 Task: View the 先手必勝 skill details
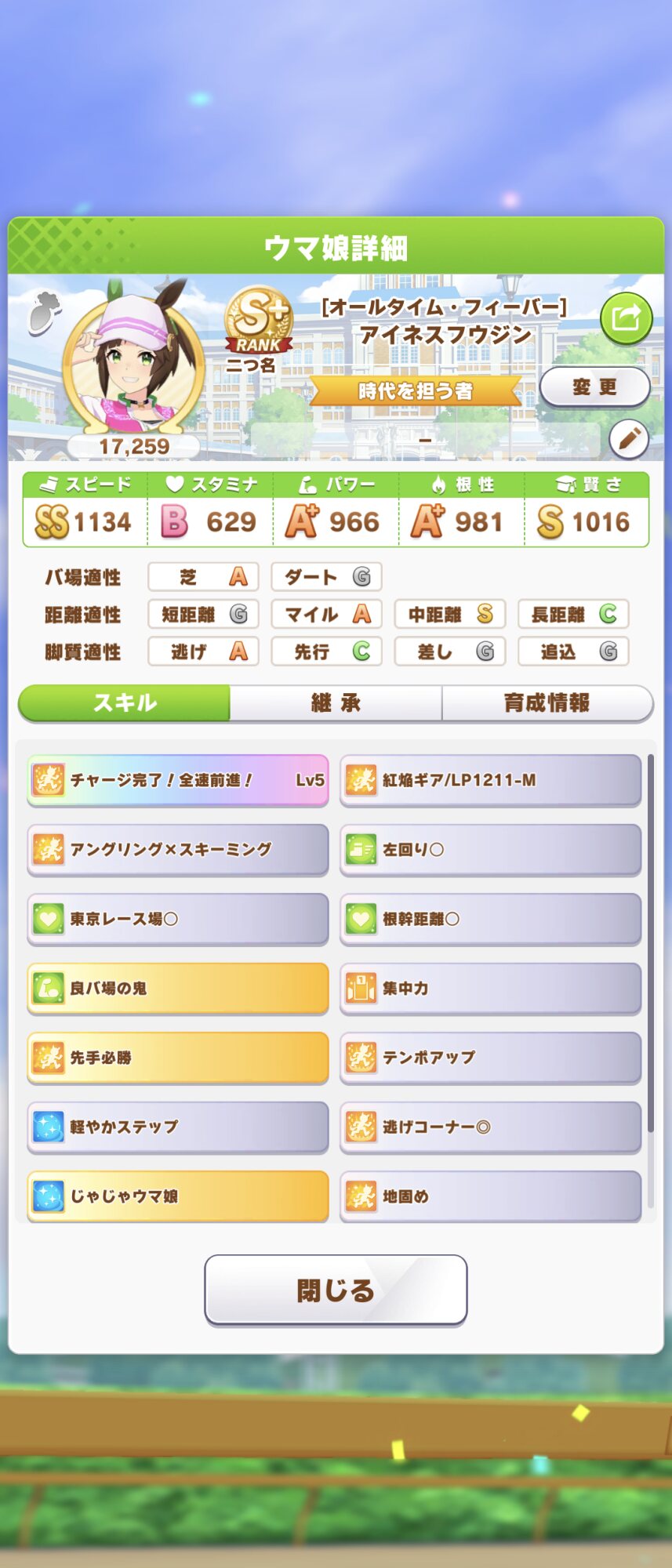coord(178,1058)
